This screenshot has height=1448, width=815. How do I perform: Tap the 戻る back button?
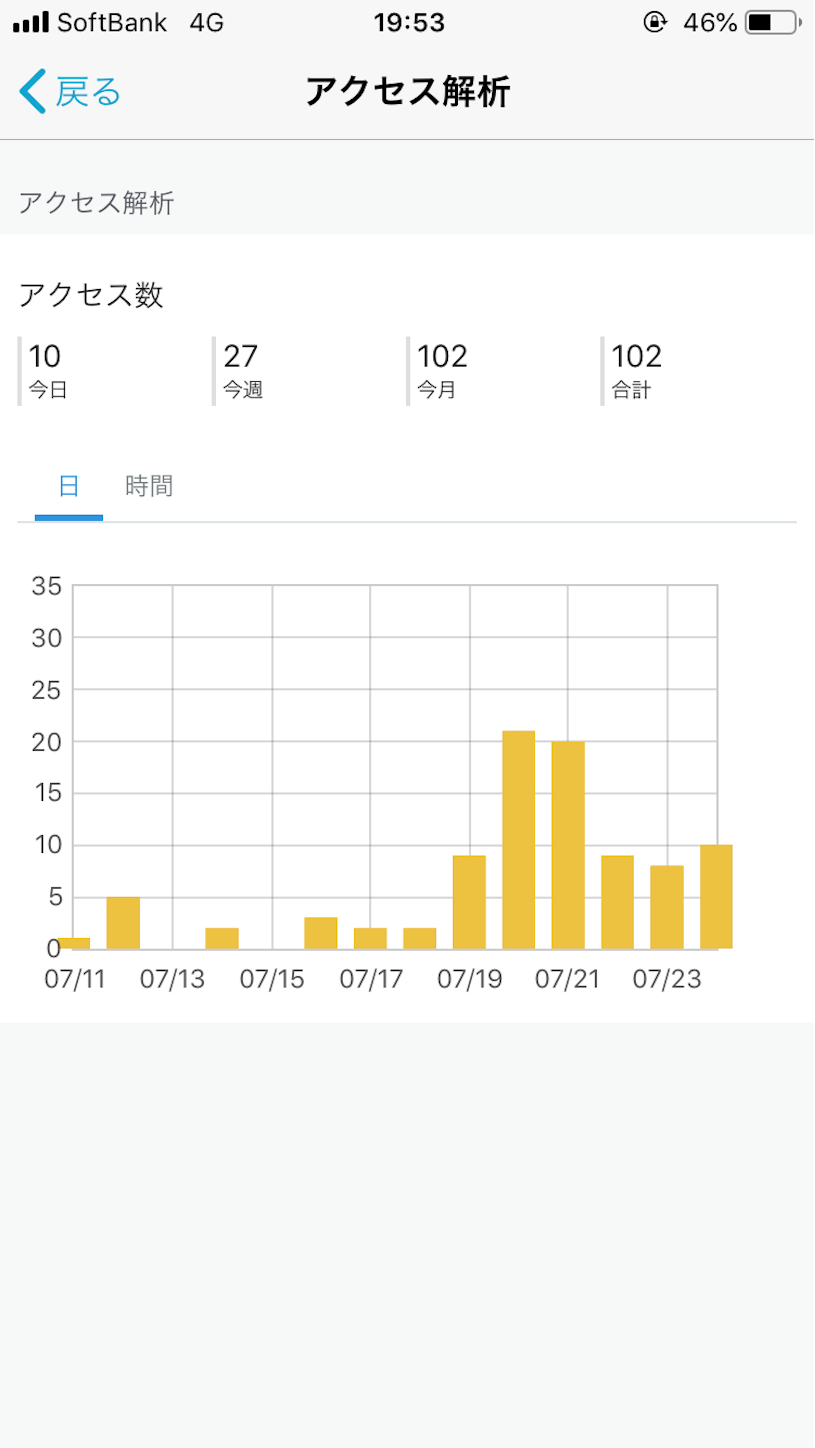[x=70, y=90]
